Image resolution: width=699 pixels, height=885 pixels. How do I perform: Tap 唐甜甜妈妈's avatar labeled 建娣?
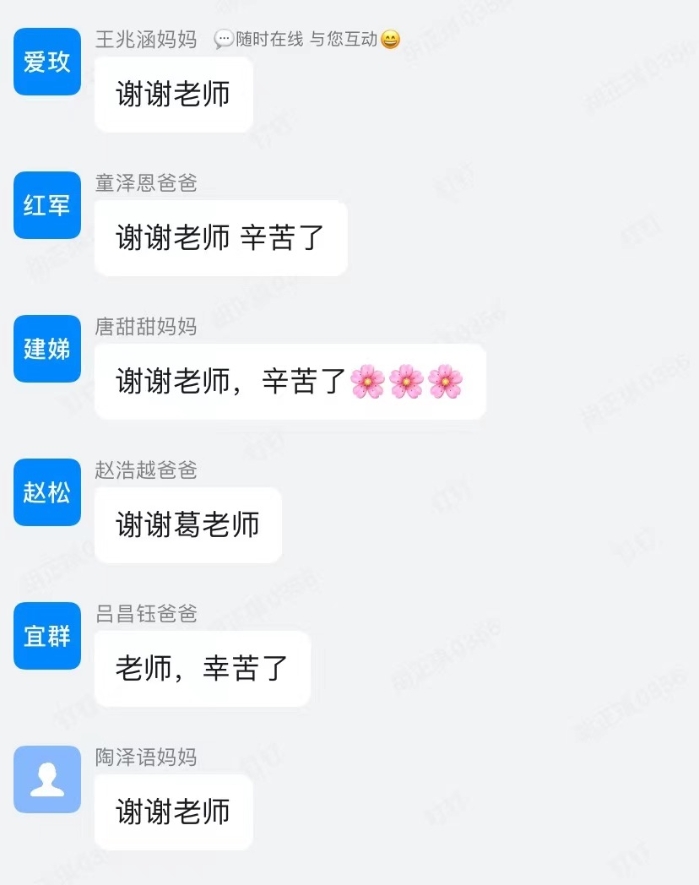pyautogui.click(x=47, y=349)
